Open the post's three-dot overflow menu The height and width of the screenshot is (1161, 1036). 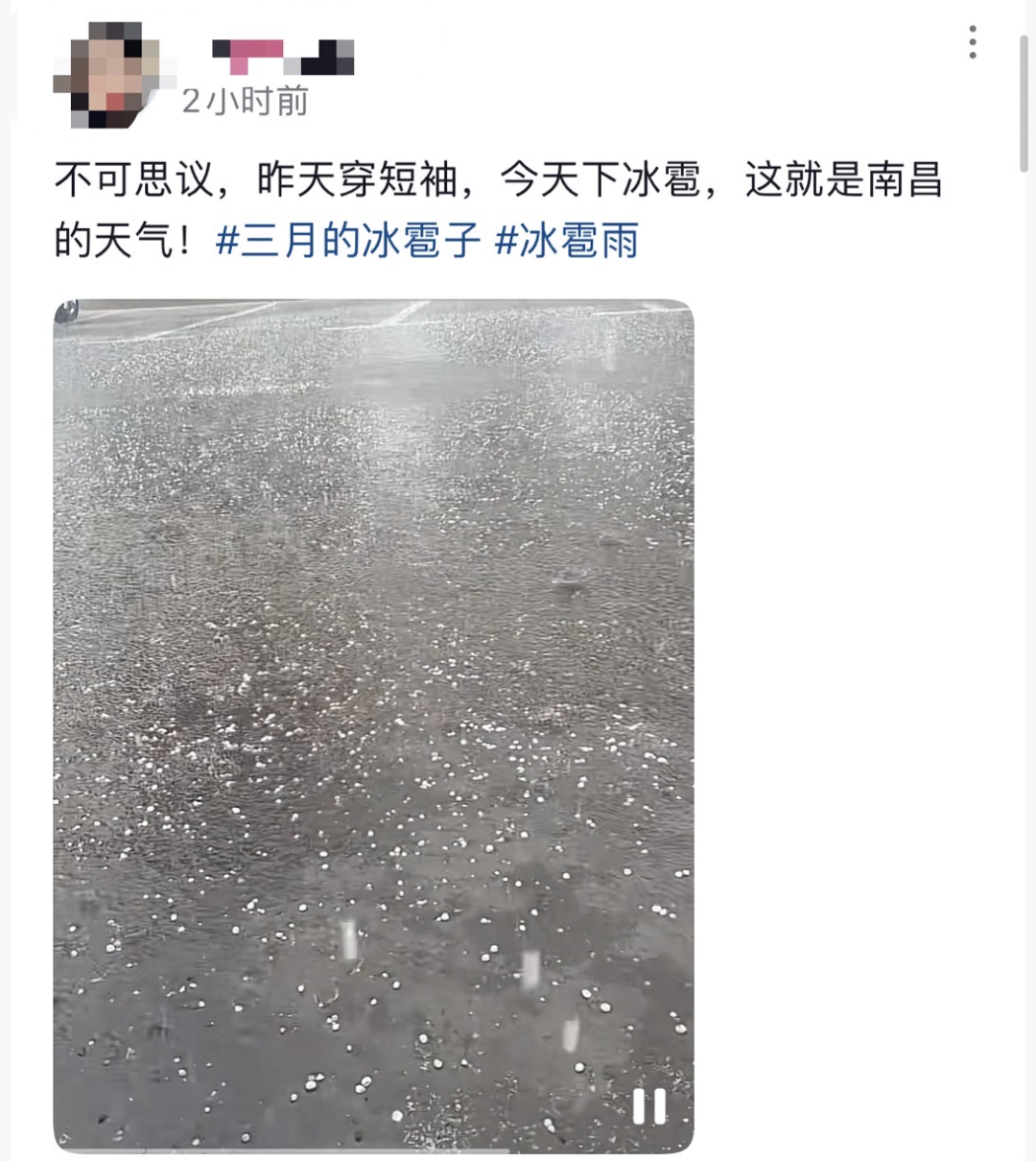[x=973, y=42]
